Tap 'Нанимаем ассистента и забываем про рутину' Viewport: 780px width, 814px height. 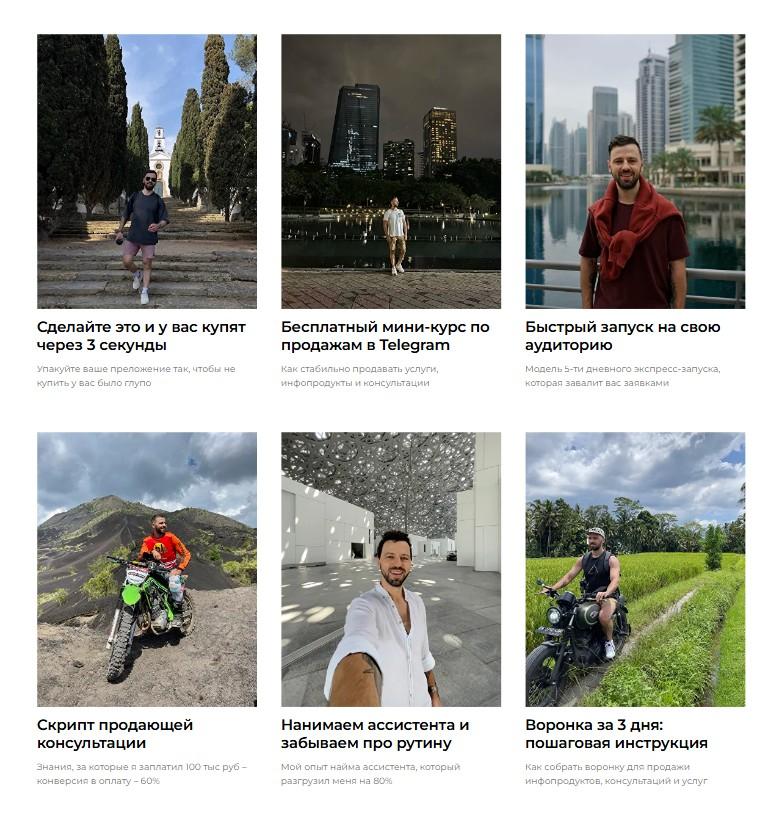375,734
